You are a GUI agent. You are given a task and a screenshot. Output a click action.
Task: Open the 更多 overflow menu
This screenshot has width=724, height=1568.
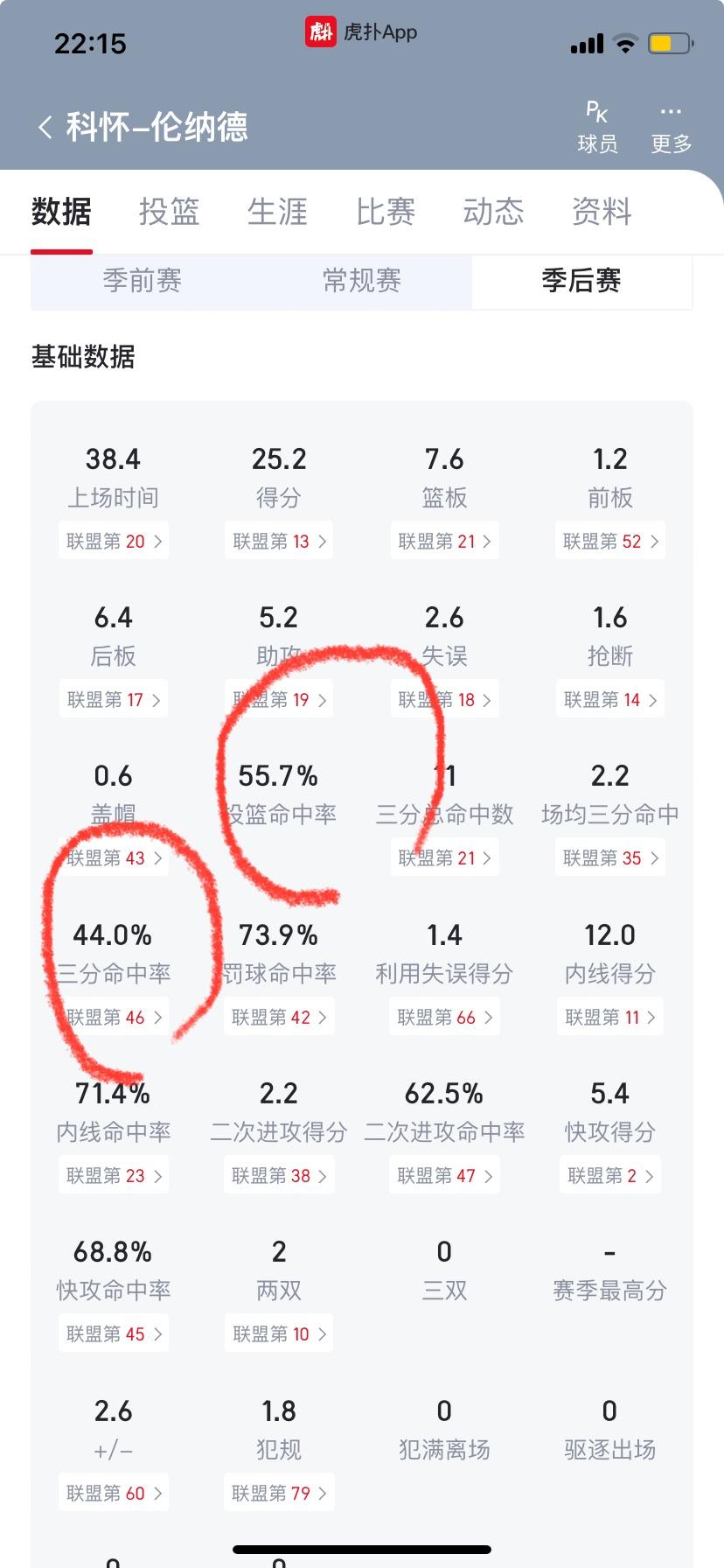[x=671, y=127]
